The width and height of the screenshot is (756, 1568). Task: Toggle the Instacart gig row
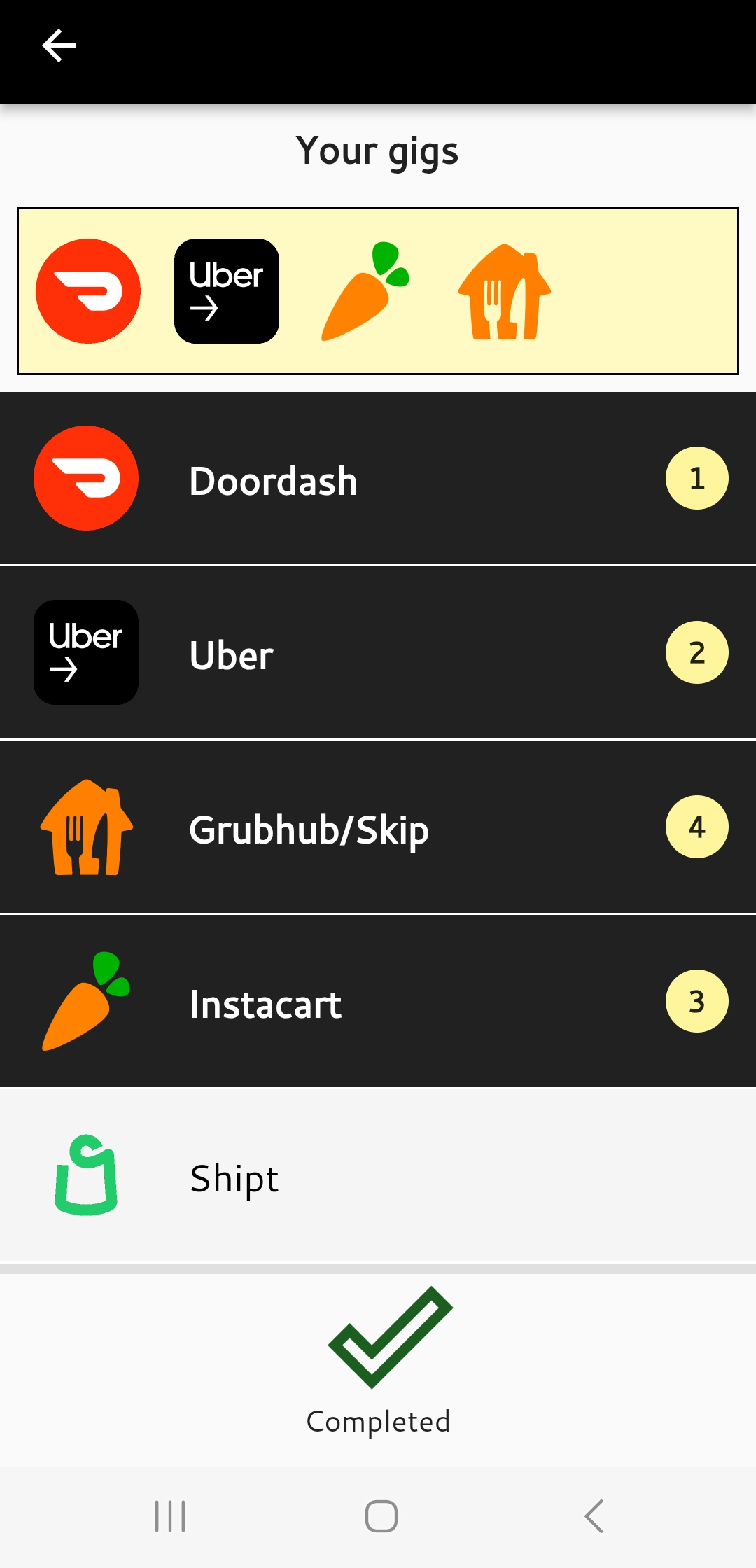378,1002
